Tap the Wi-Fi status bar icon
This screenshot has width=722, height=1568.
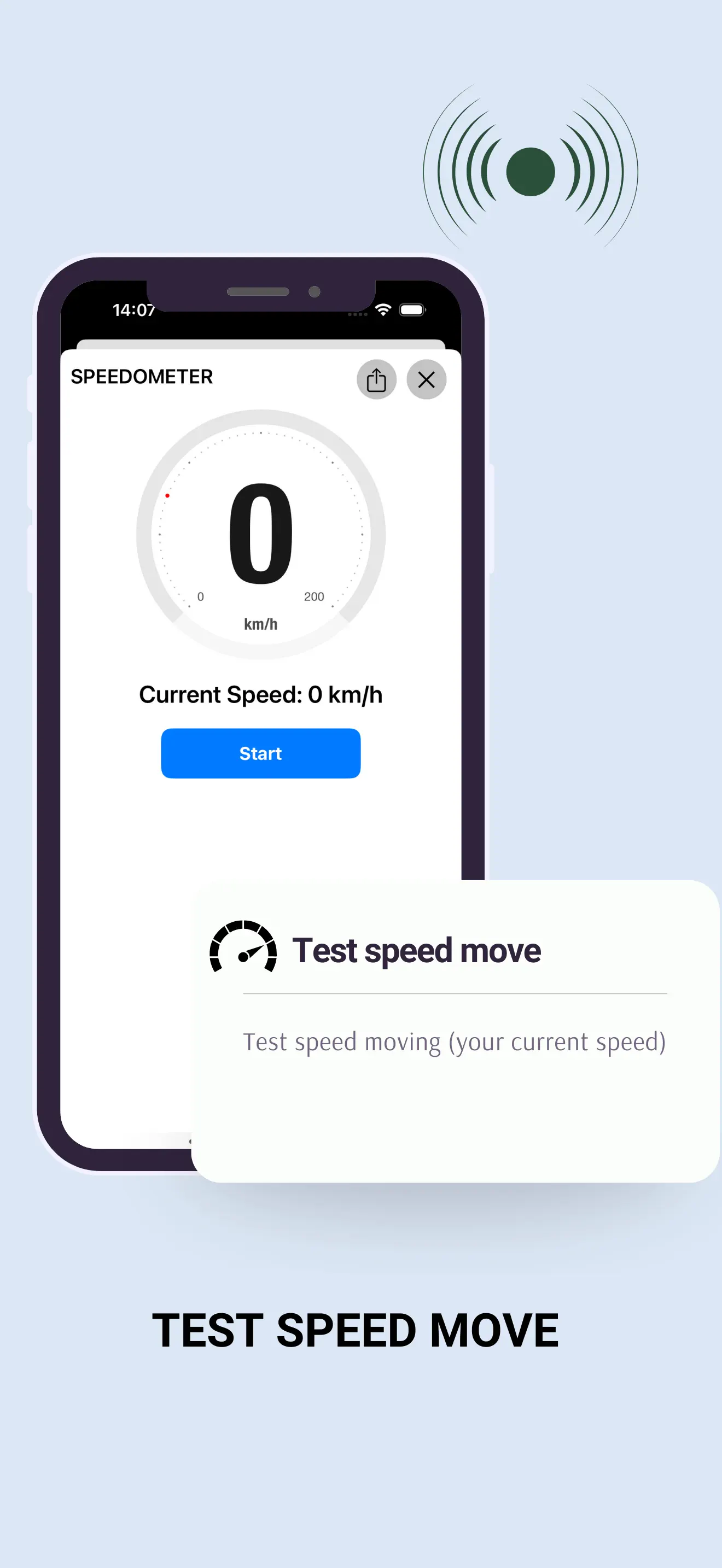tap(383, 309)
